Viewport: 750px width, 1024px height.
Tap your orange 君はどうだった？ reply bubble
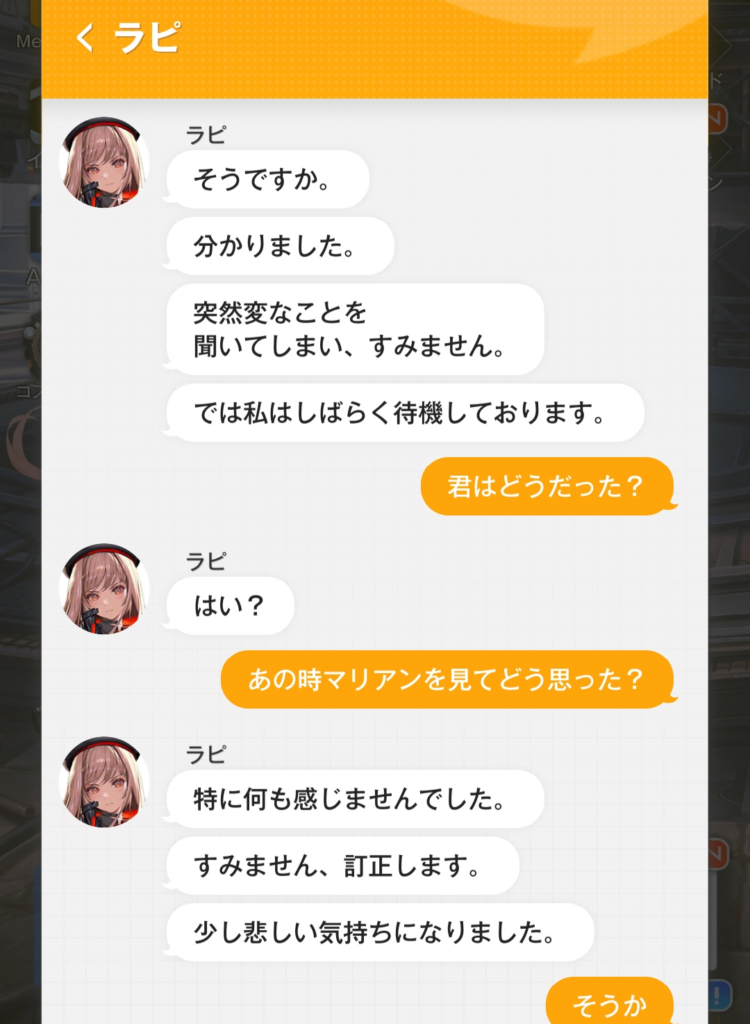click(x=546, y=484)
